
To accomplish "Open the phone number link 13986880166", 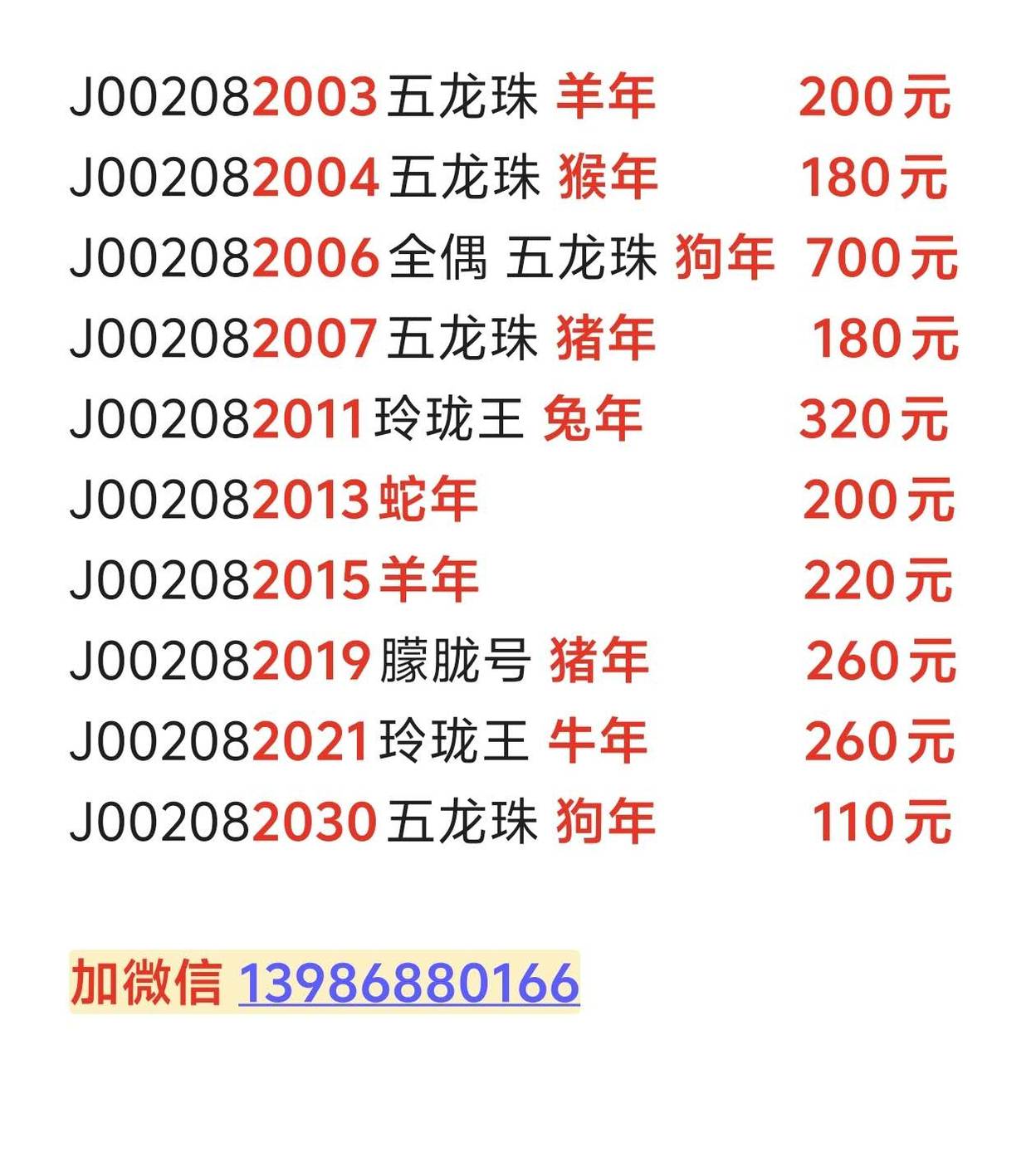I will click(x=408, y=983).
